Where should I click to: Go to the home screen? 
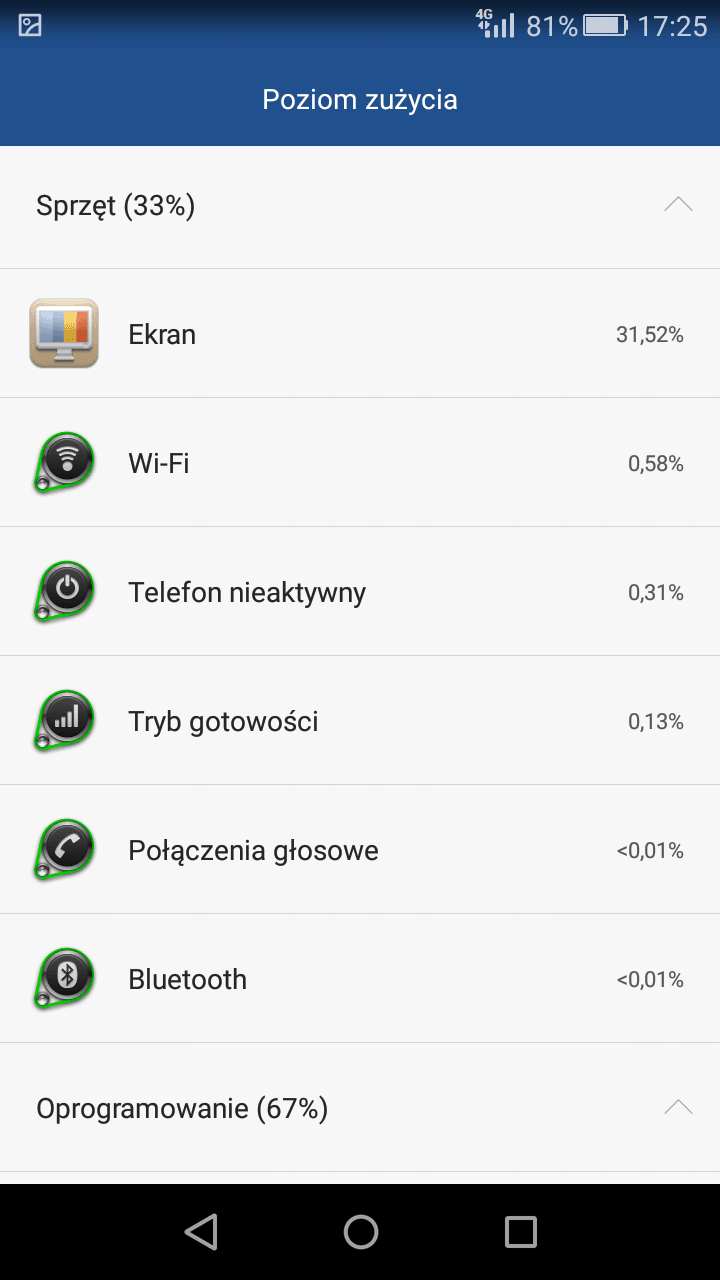click(360, 1232)
